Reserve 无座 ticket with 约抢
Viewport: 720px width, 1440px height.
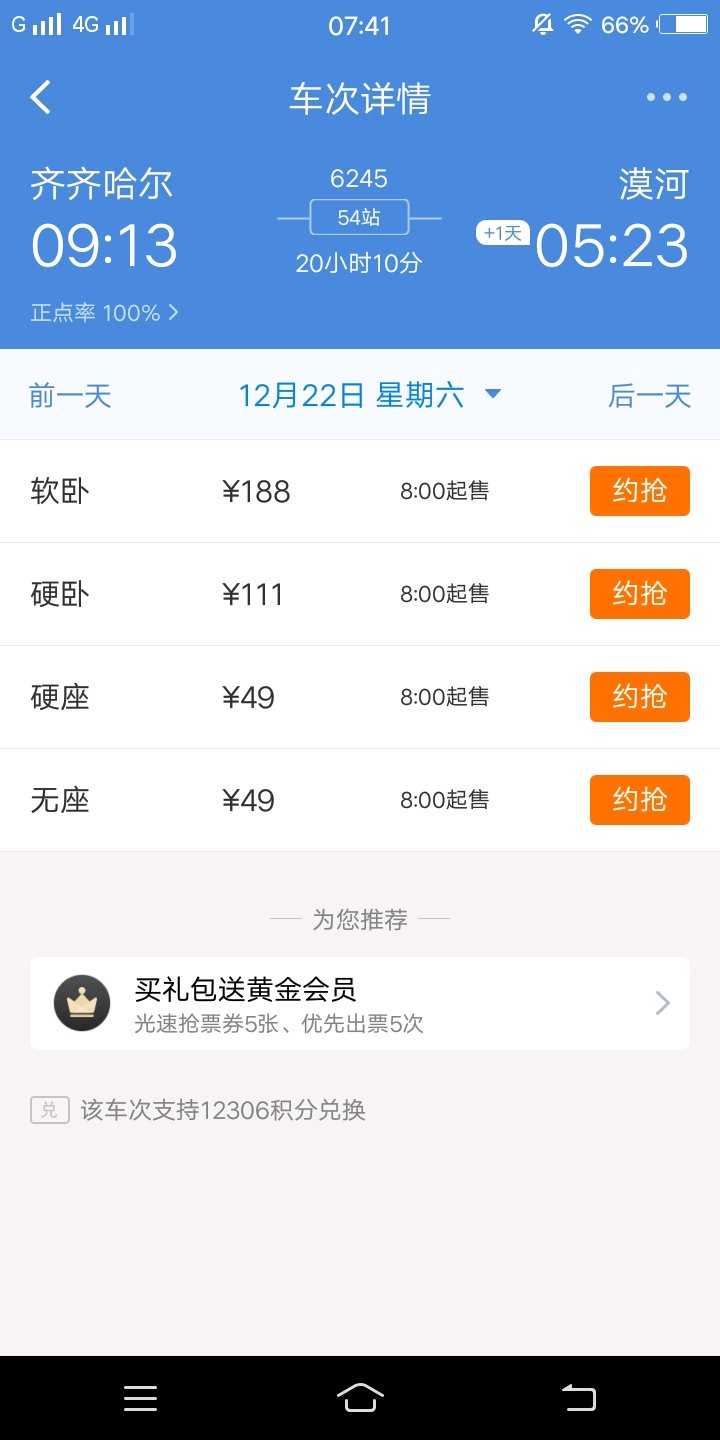click(x=639, y=800)
